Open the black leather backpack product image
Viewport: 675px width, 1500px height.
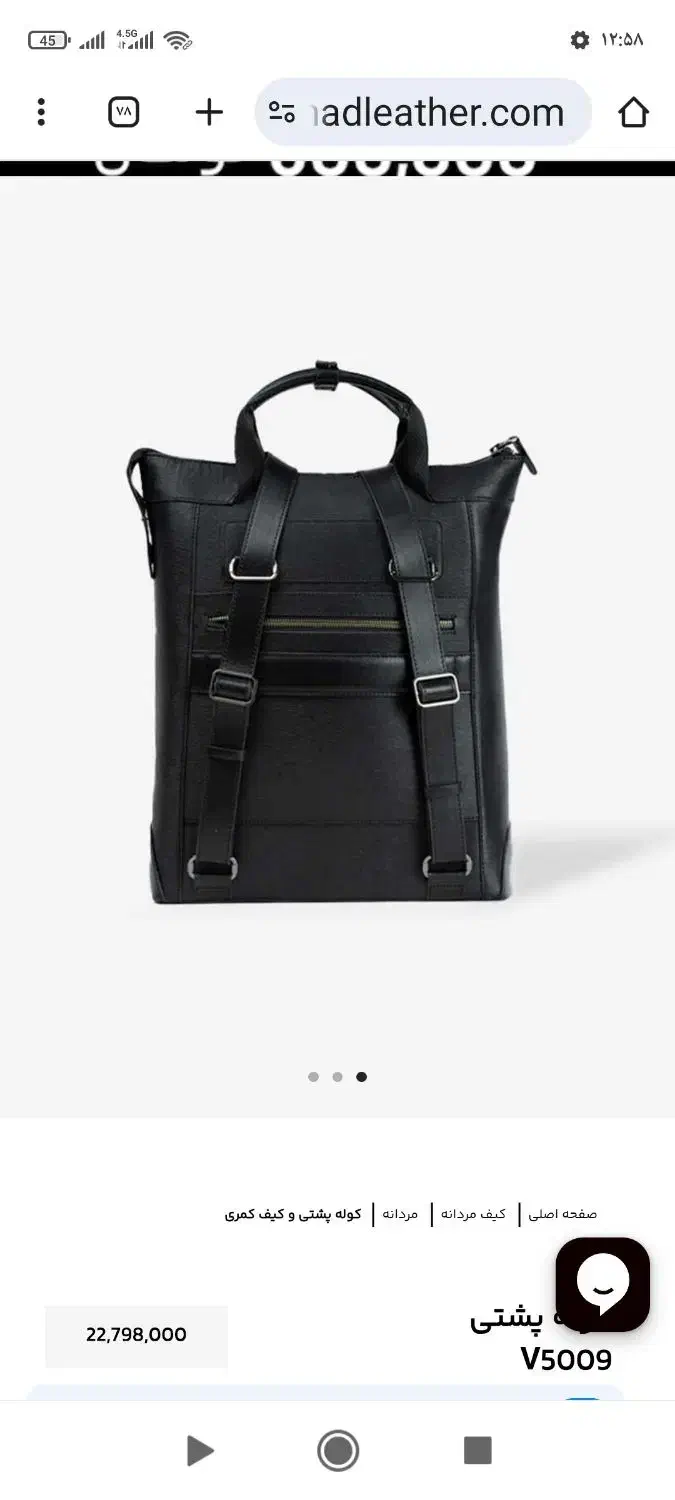[337, 640]
